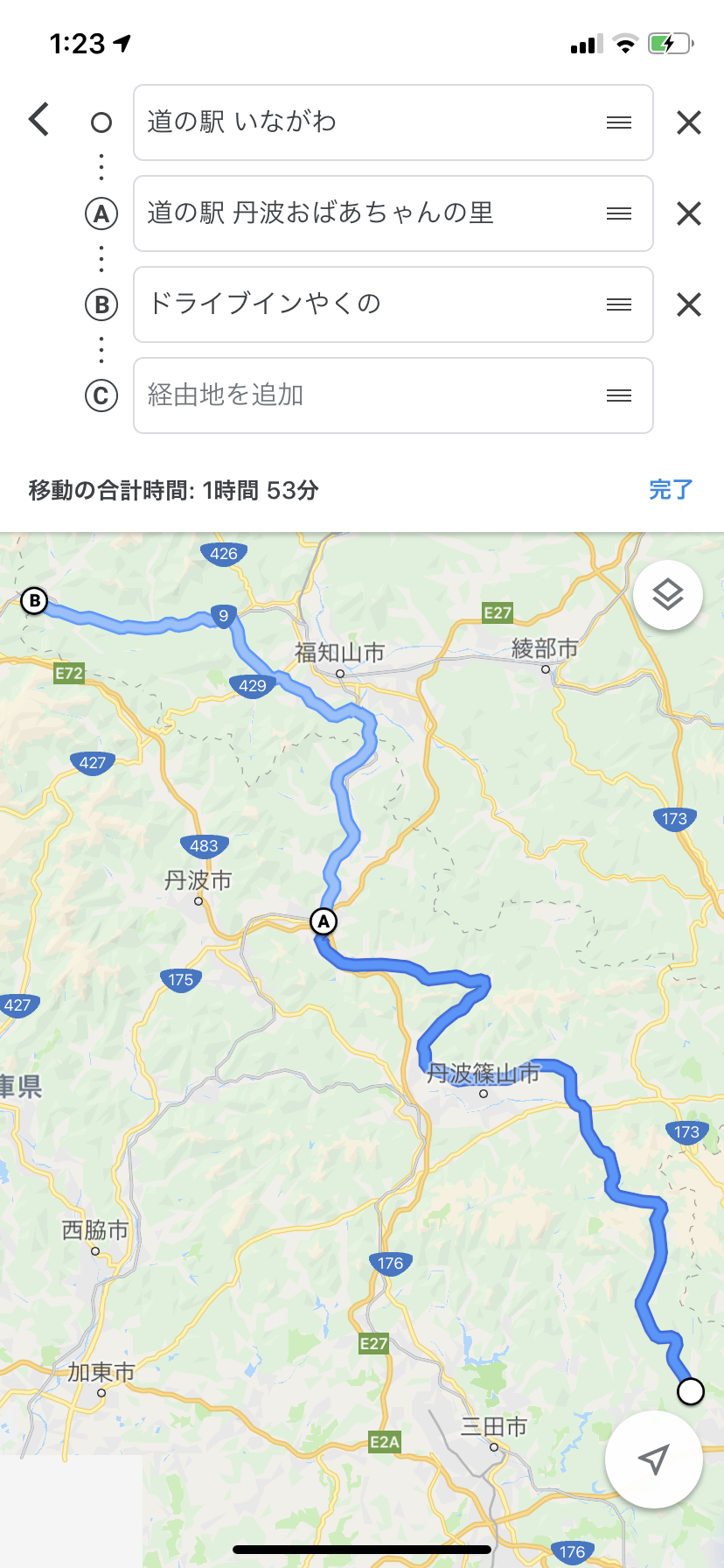
Task: Go back with the top-left arrow
Action: [x=39, y=120]
